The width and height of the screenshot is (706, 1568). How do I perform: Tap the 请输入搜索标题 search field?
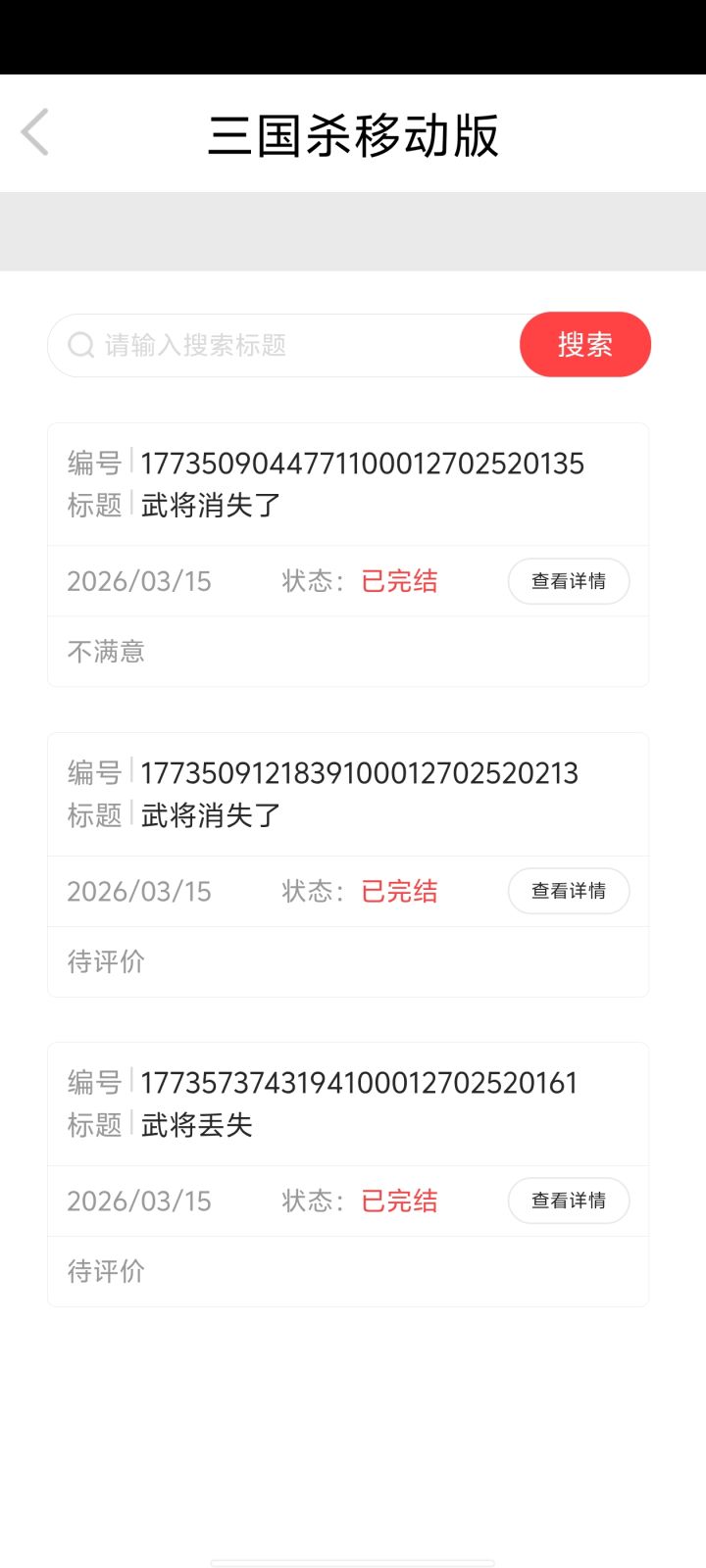coord(294,345)
